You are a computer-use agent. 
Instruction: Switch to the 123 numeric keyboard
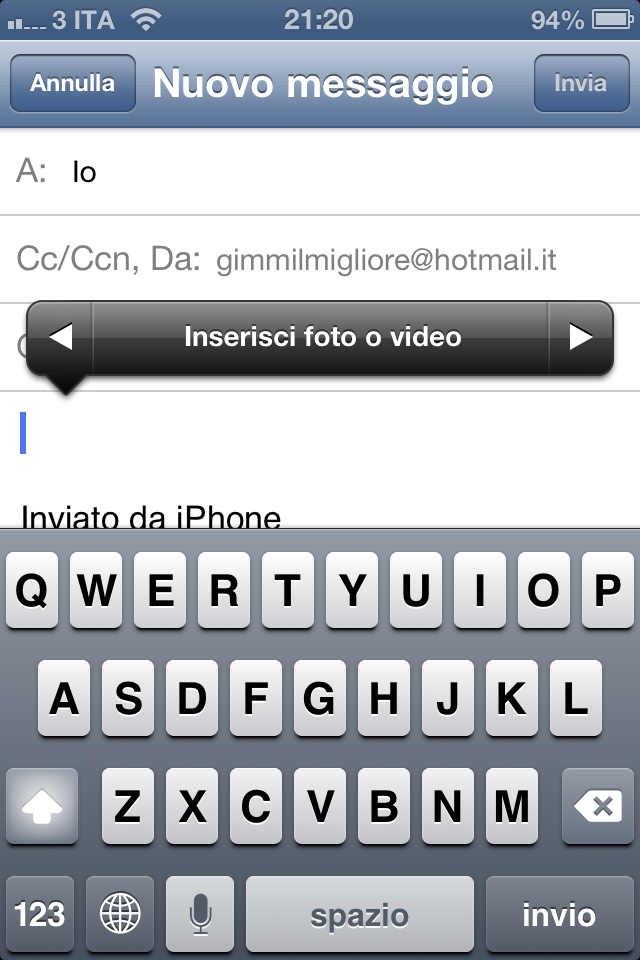point(40,914)
